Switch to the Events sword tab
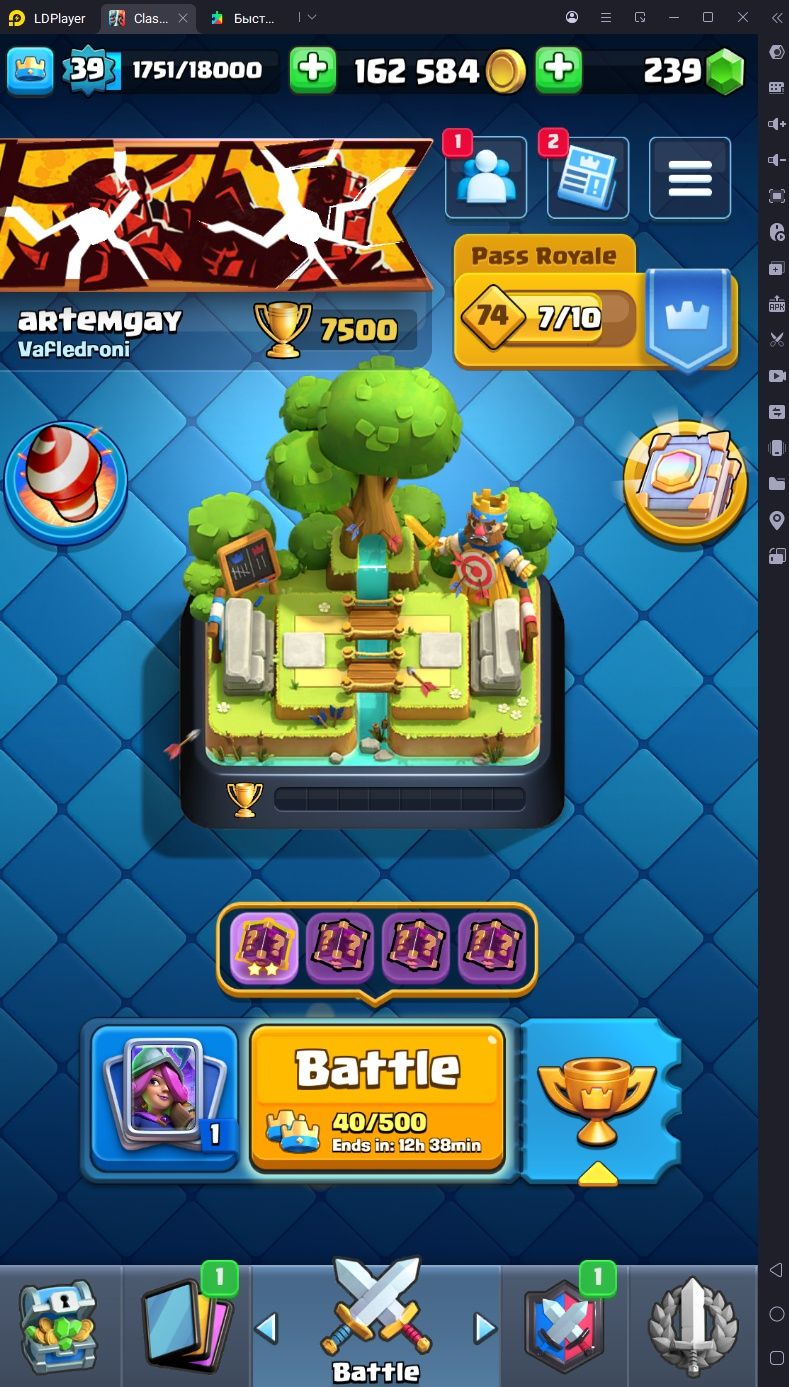The width and height of the screenshot is (789, 1387). 693,1325
